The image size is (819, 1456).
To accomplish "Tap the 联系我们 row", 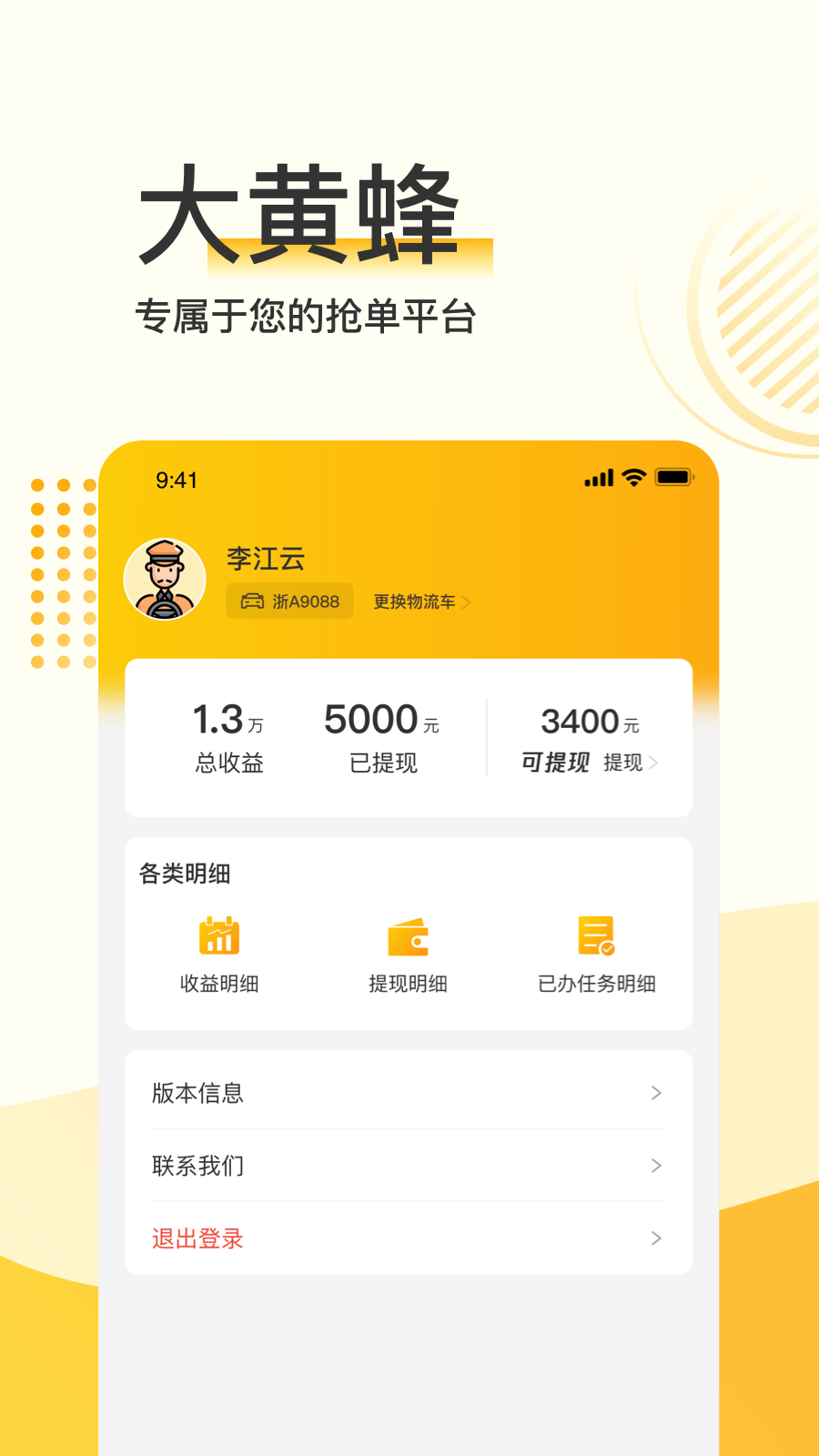I will [x=197, y=1166].
